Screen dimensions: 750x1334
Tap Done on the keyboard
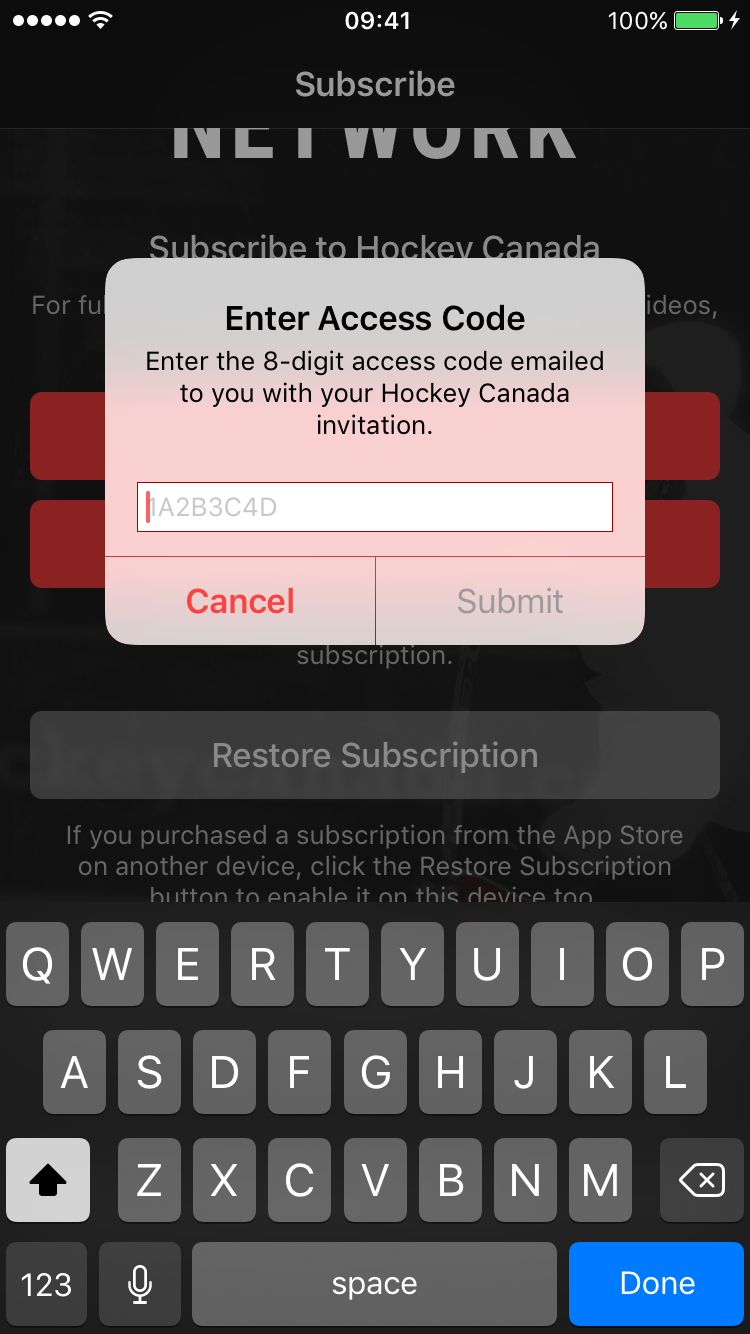(657, 1284)
